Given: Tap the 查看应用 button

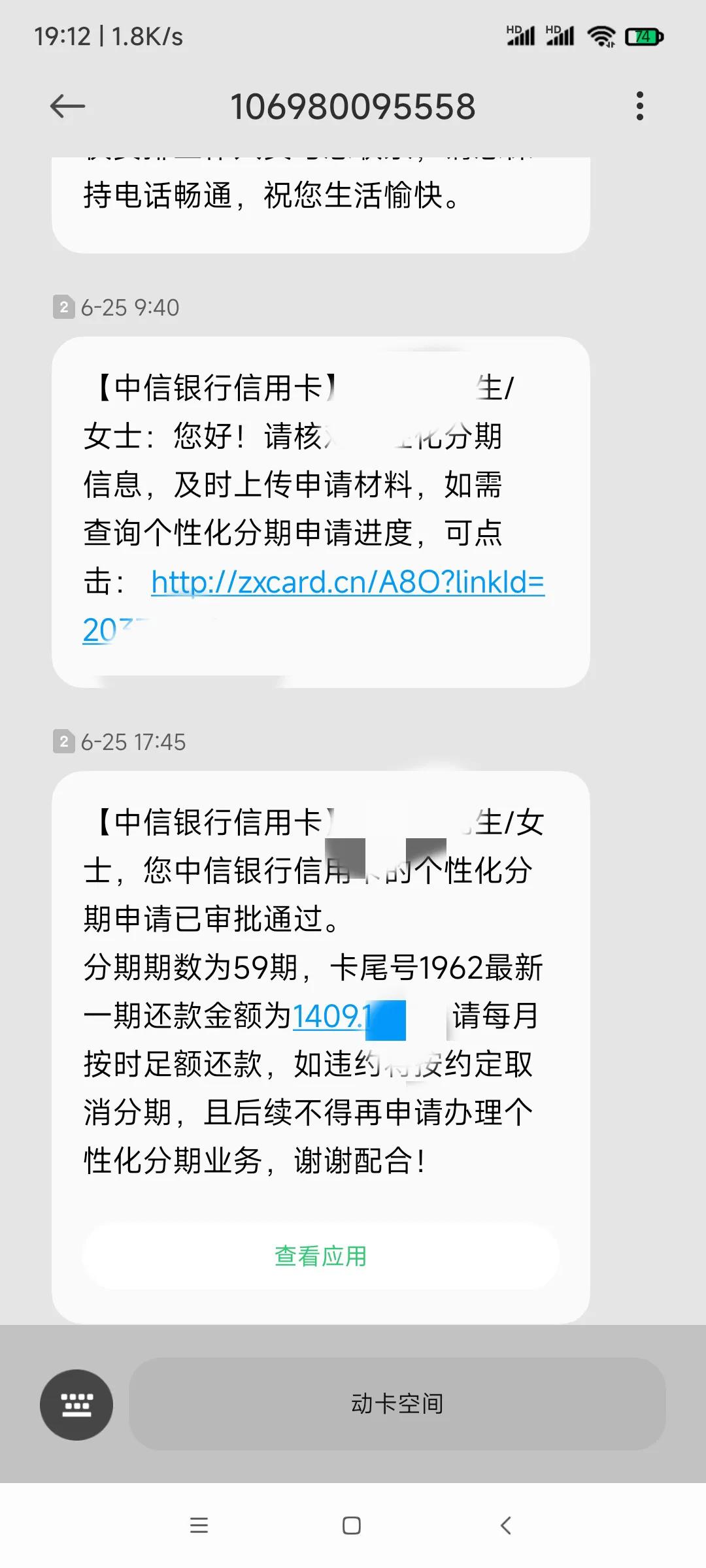Looking at the screenshot, I should (x=320, y=1256).
